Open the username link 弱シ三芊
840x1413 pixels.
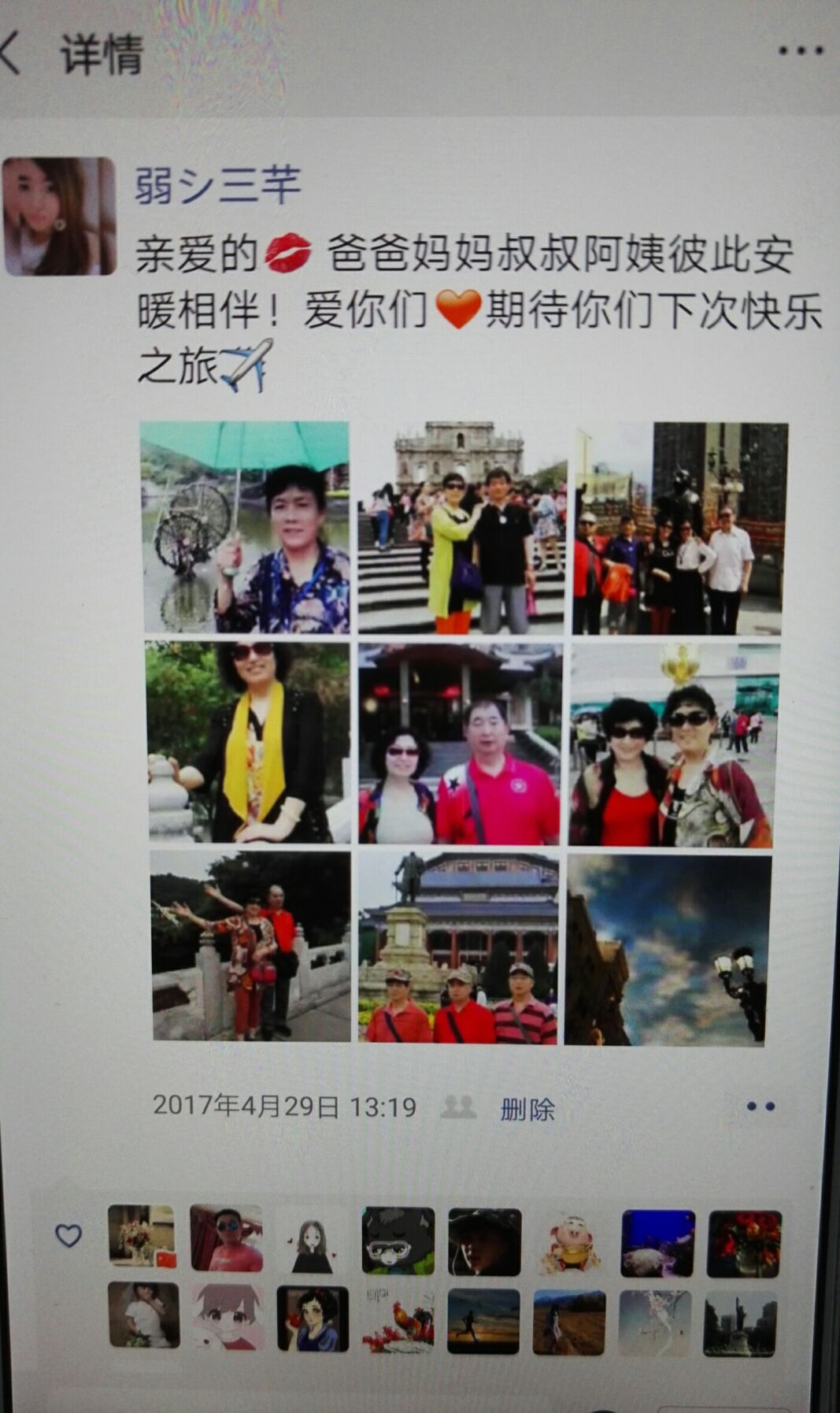tap(217, 186)
